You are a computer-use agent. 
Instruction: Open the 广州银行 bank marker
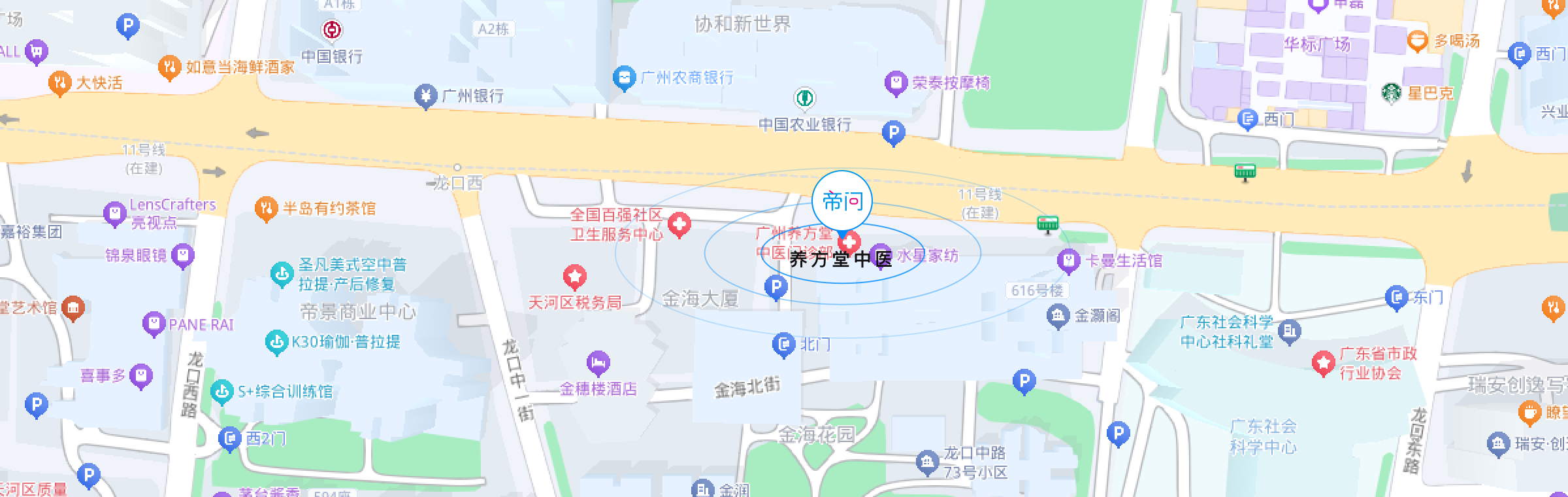tap(426, 96)
